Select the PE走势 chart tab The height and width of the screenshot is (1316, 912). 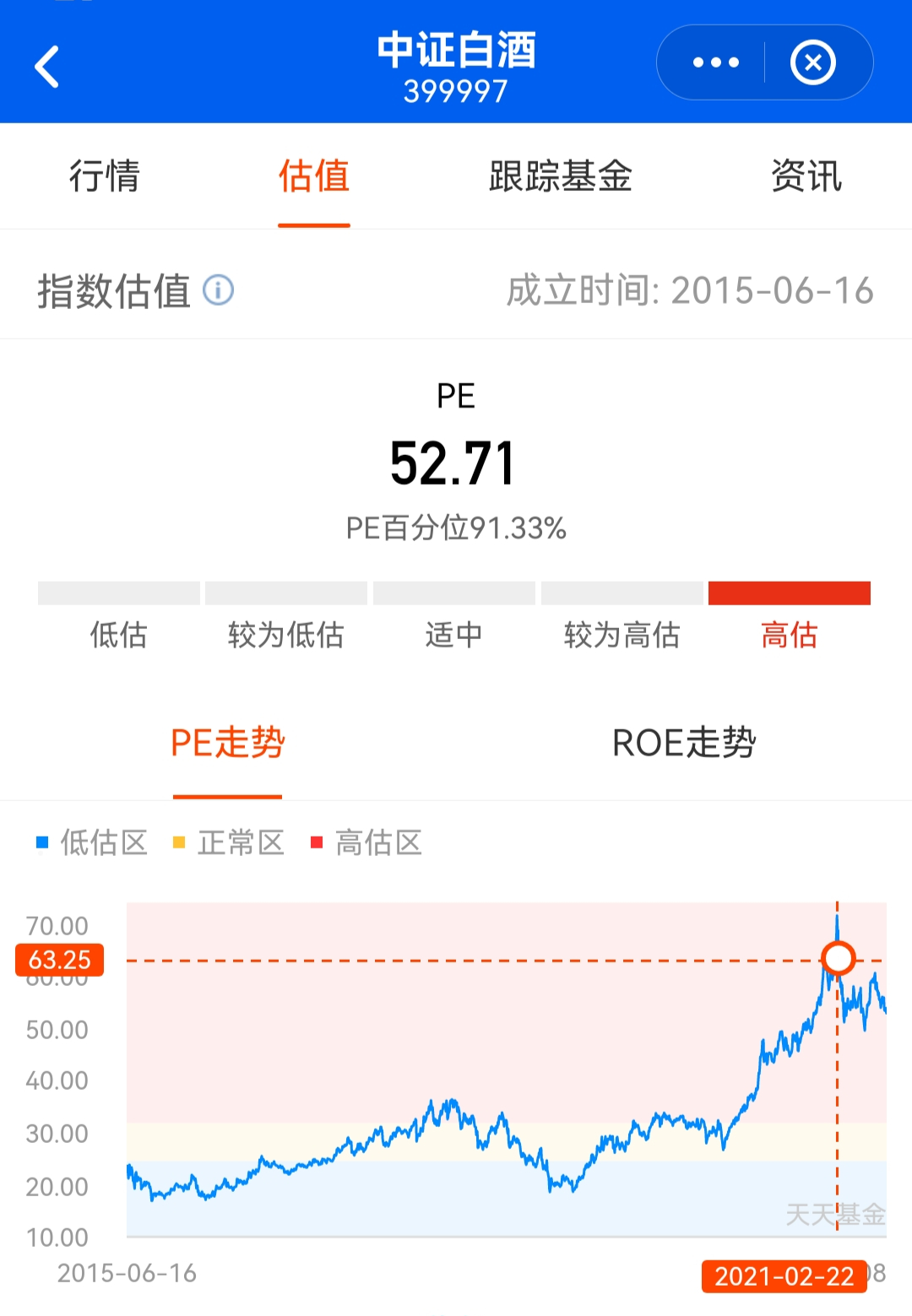tap(227, 743)
